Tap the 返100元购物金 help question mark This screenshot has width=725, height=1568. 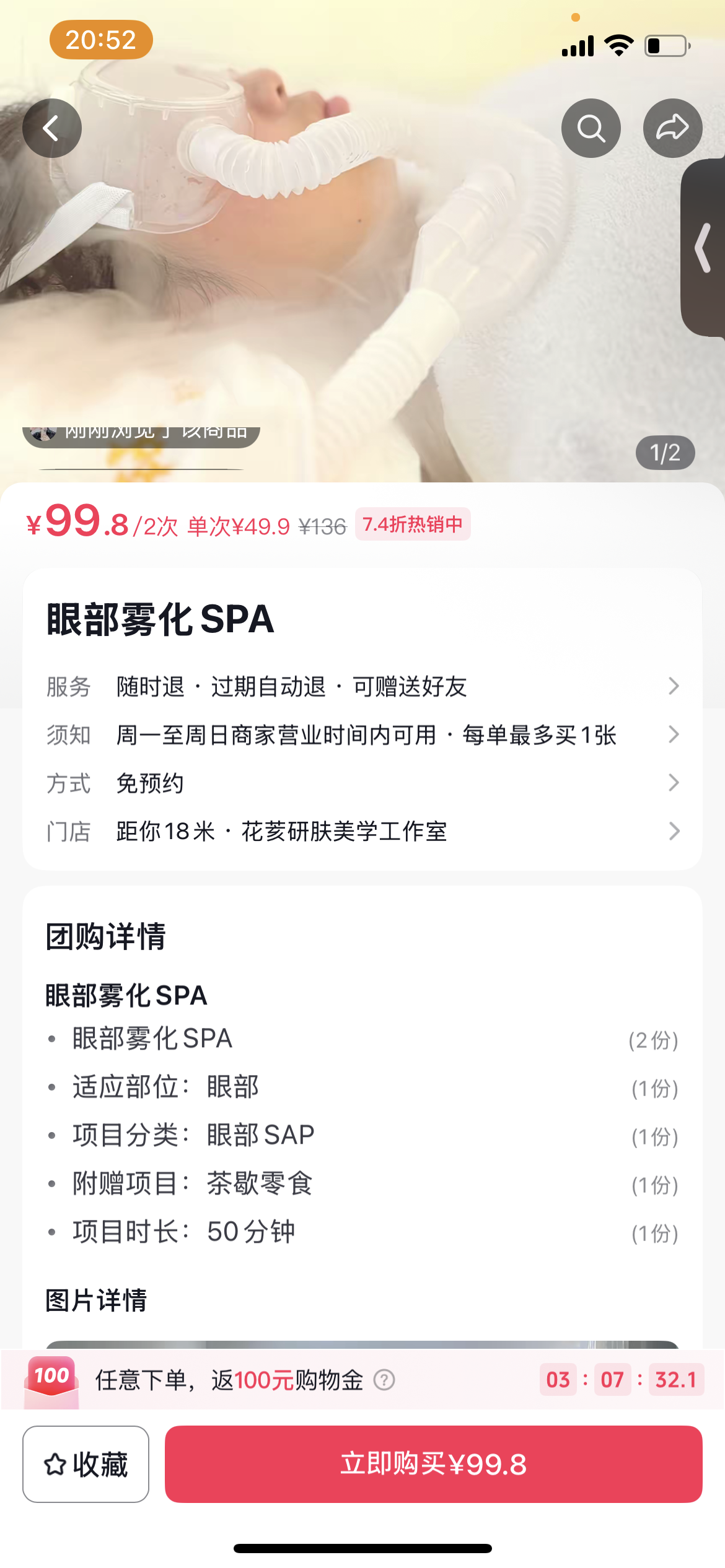[384, 1380]
